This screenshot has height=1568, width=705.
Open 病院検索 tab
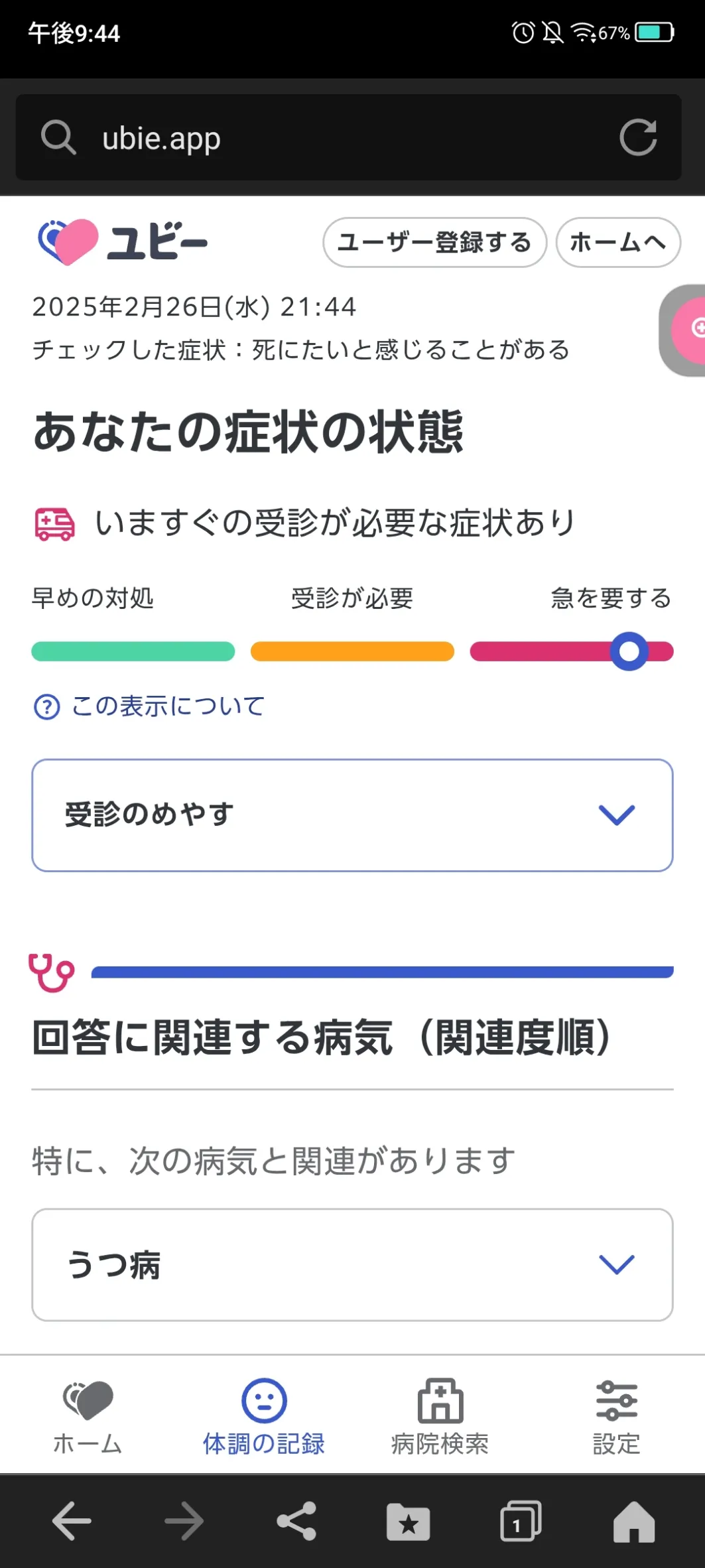[x=440, y=1416]
